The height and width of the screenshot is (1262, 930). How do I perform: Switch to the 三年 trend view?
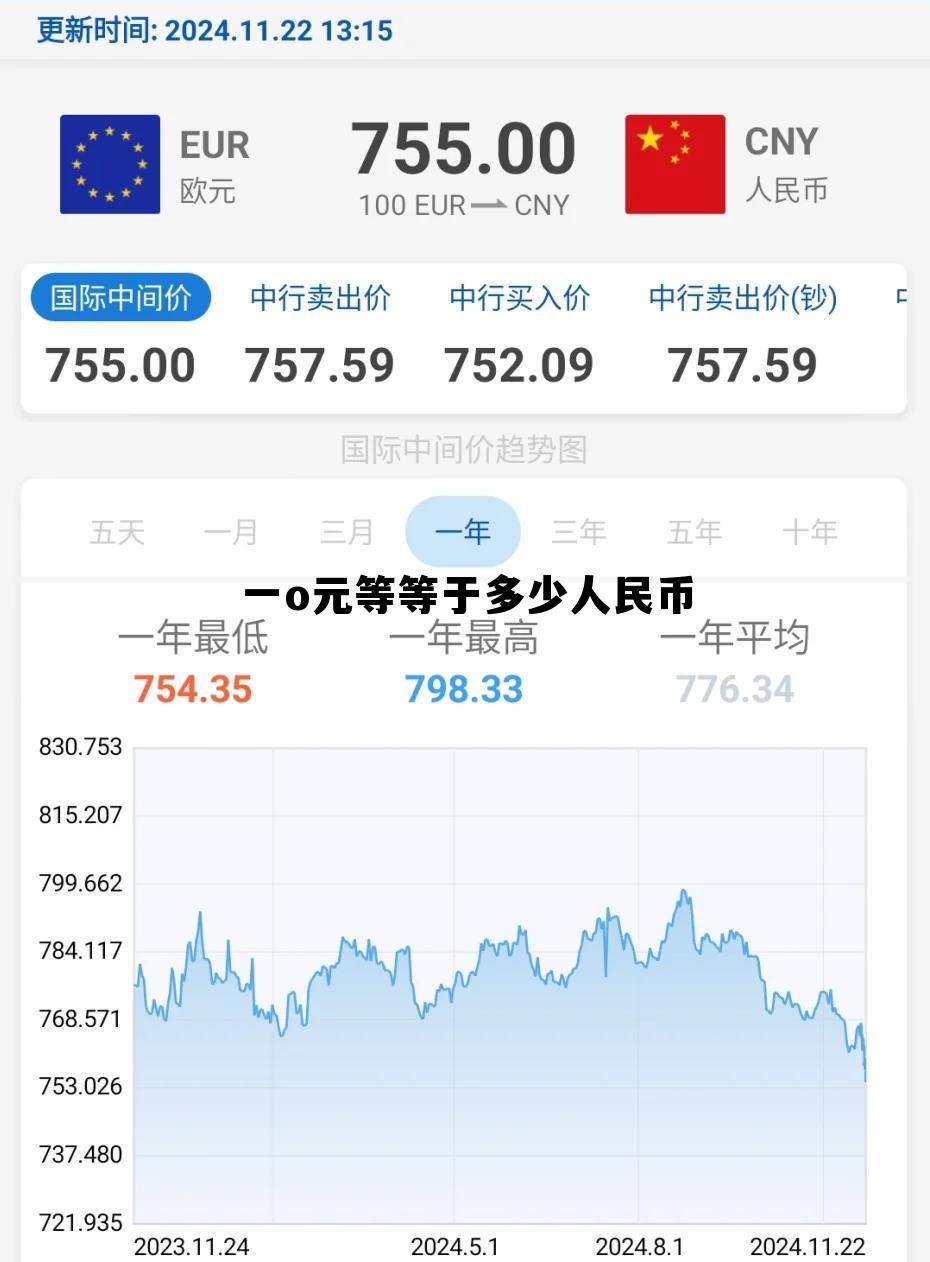tap(579, 532)
